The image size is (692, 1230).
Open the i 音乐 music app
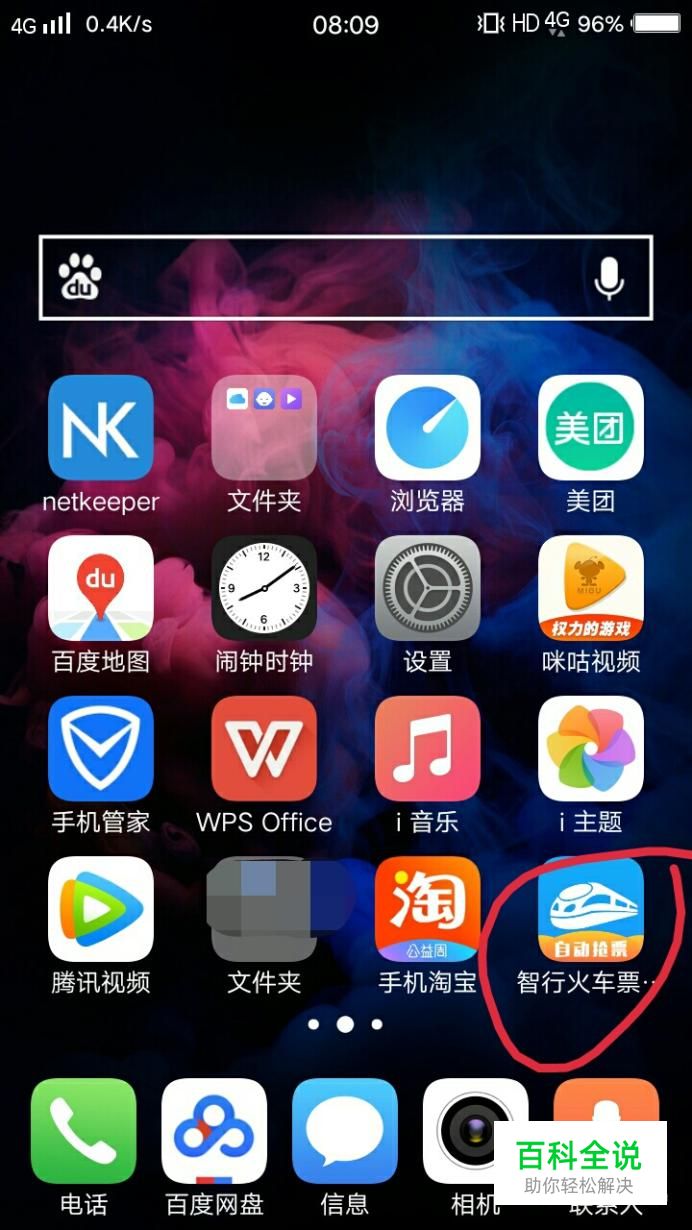coord(427,749)
